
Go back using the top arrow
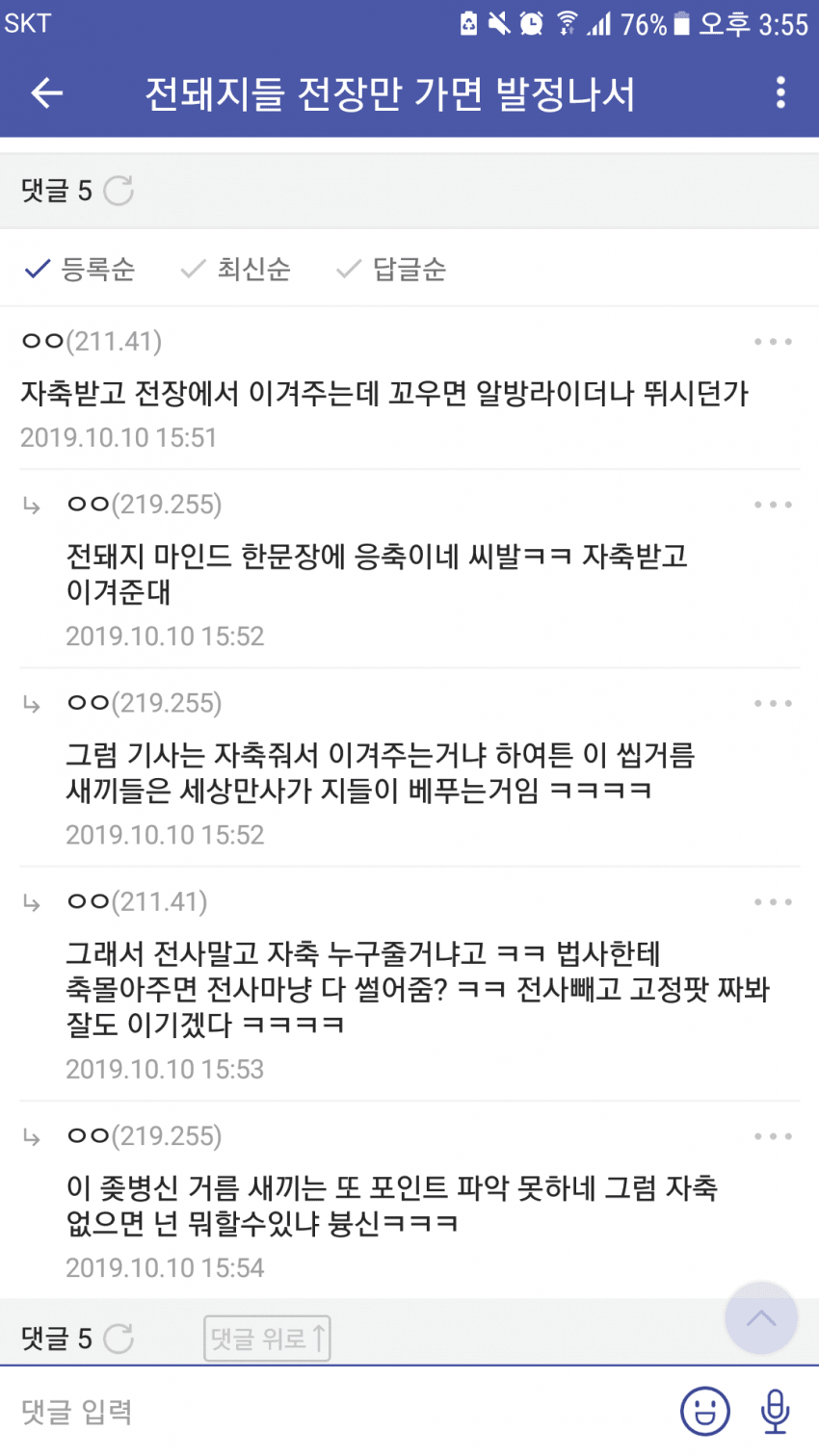point(46,93)
